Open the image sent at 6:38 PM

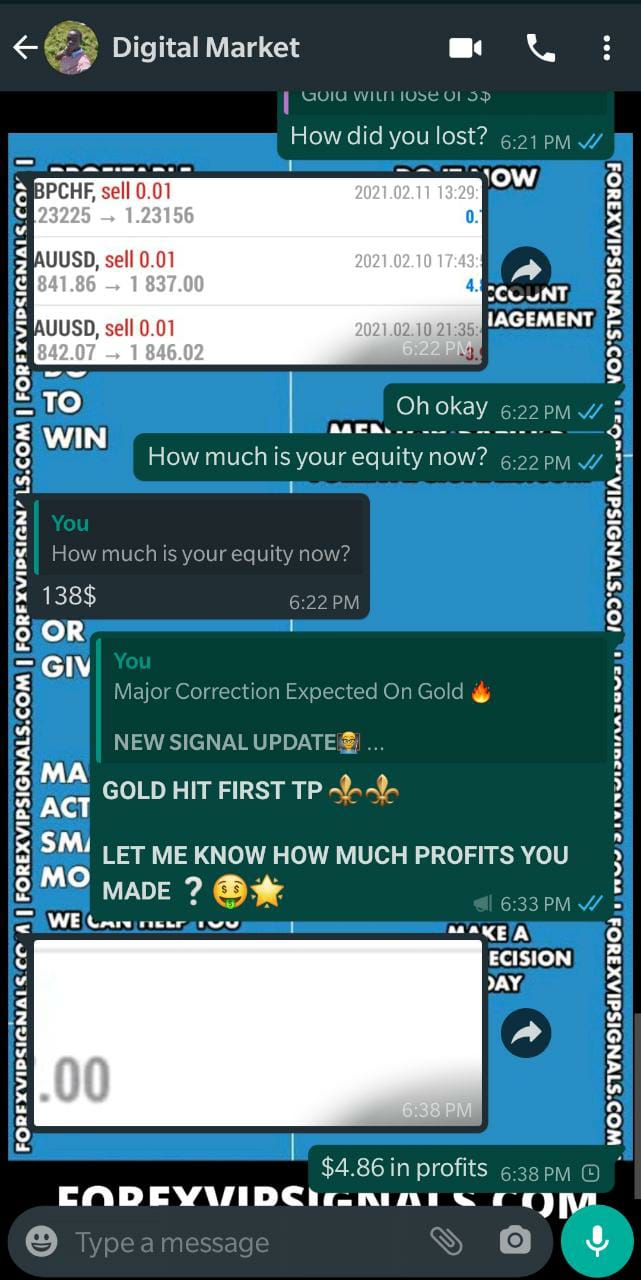257,1032
